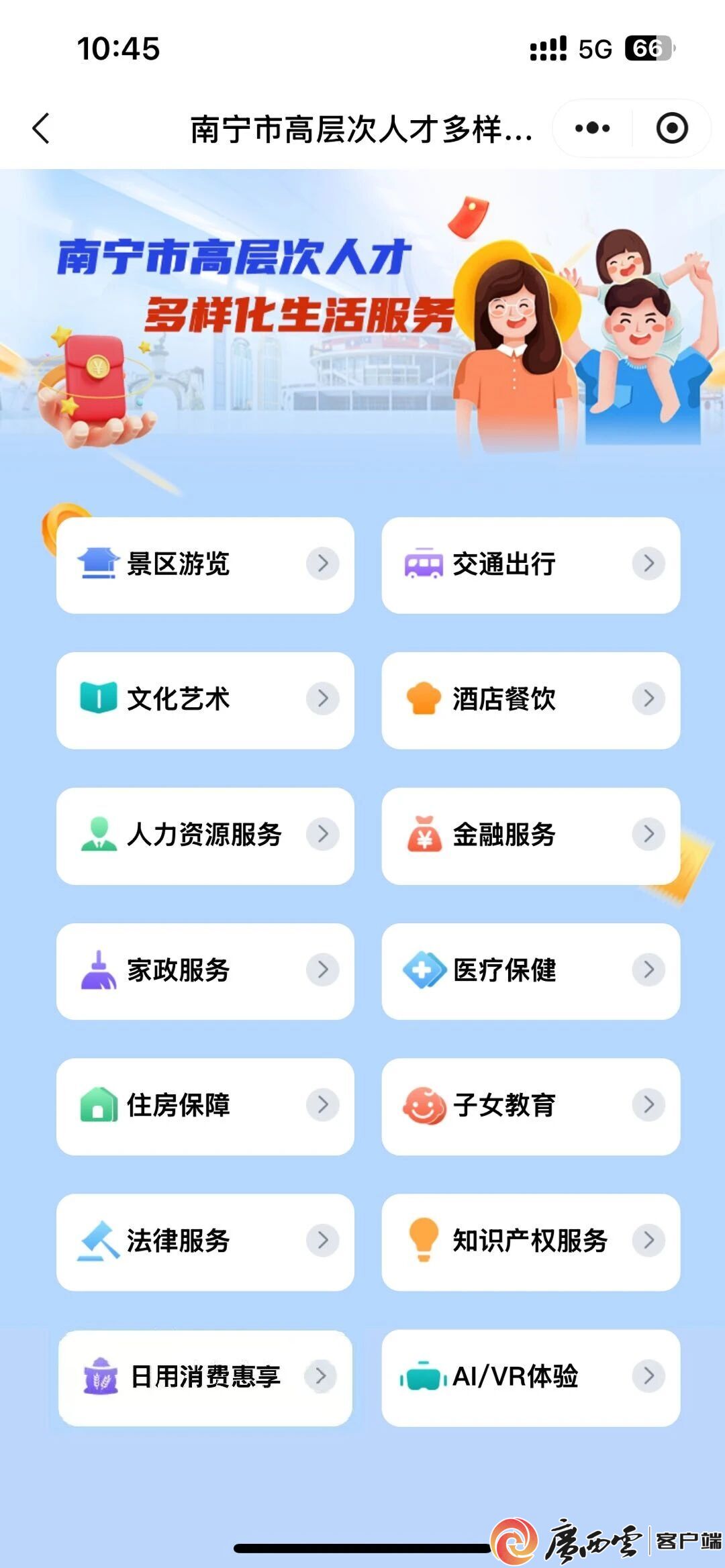Tap the 知识产权服务 card
This screenshot has height=1568, width=725.
[530, 1242]
